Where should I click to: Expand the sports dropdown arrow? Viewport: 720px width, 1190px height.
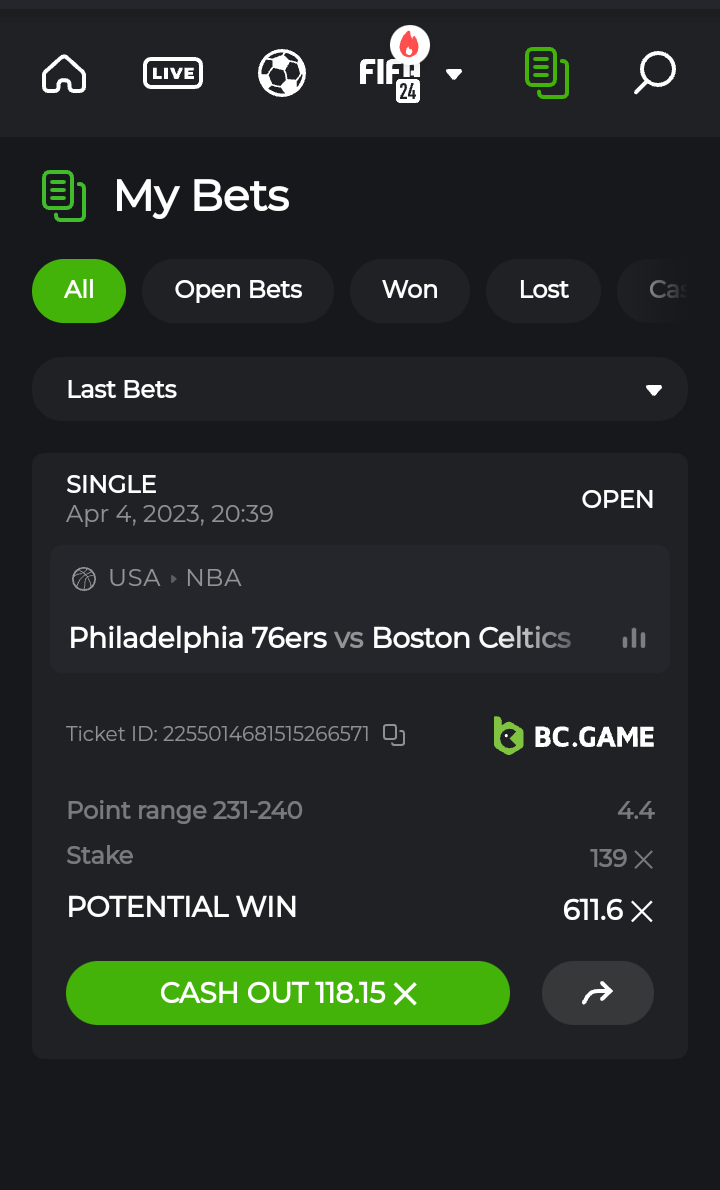[x=454, y=74]
